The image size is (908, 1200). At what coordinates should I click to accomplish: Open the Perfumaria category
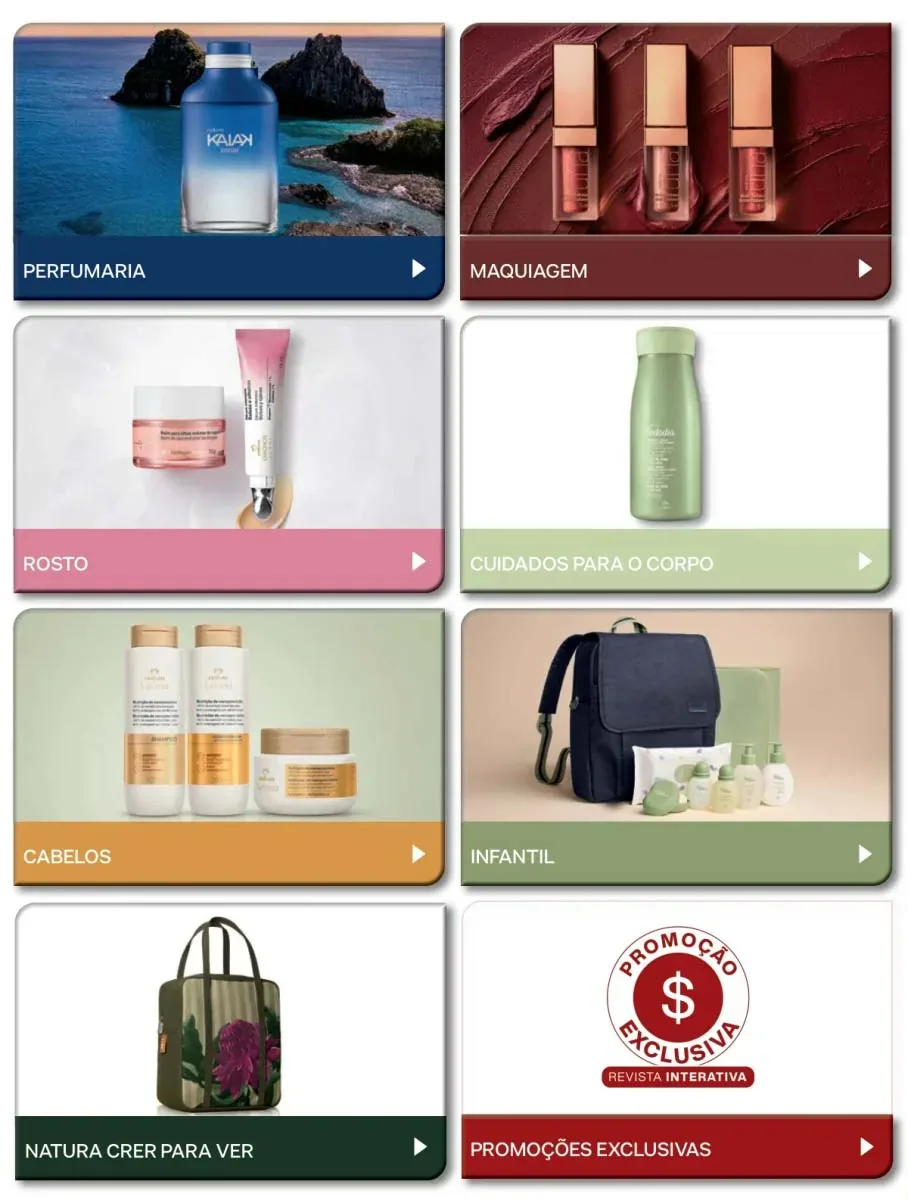click(x=229, y=161)
